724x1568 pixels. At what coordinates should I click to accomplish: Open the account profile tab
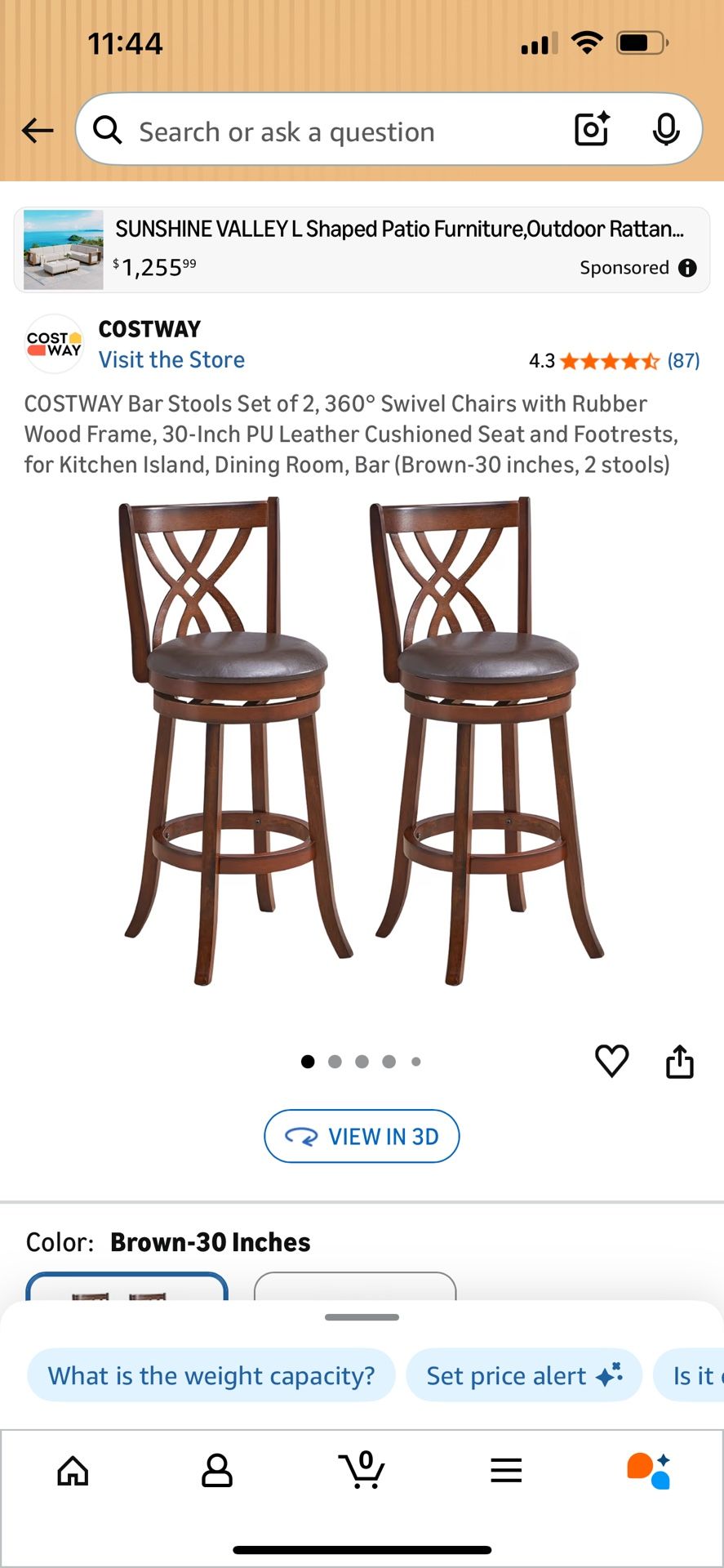[x=217, y=1471]
